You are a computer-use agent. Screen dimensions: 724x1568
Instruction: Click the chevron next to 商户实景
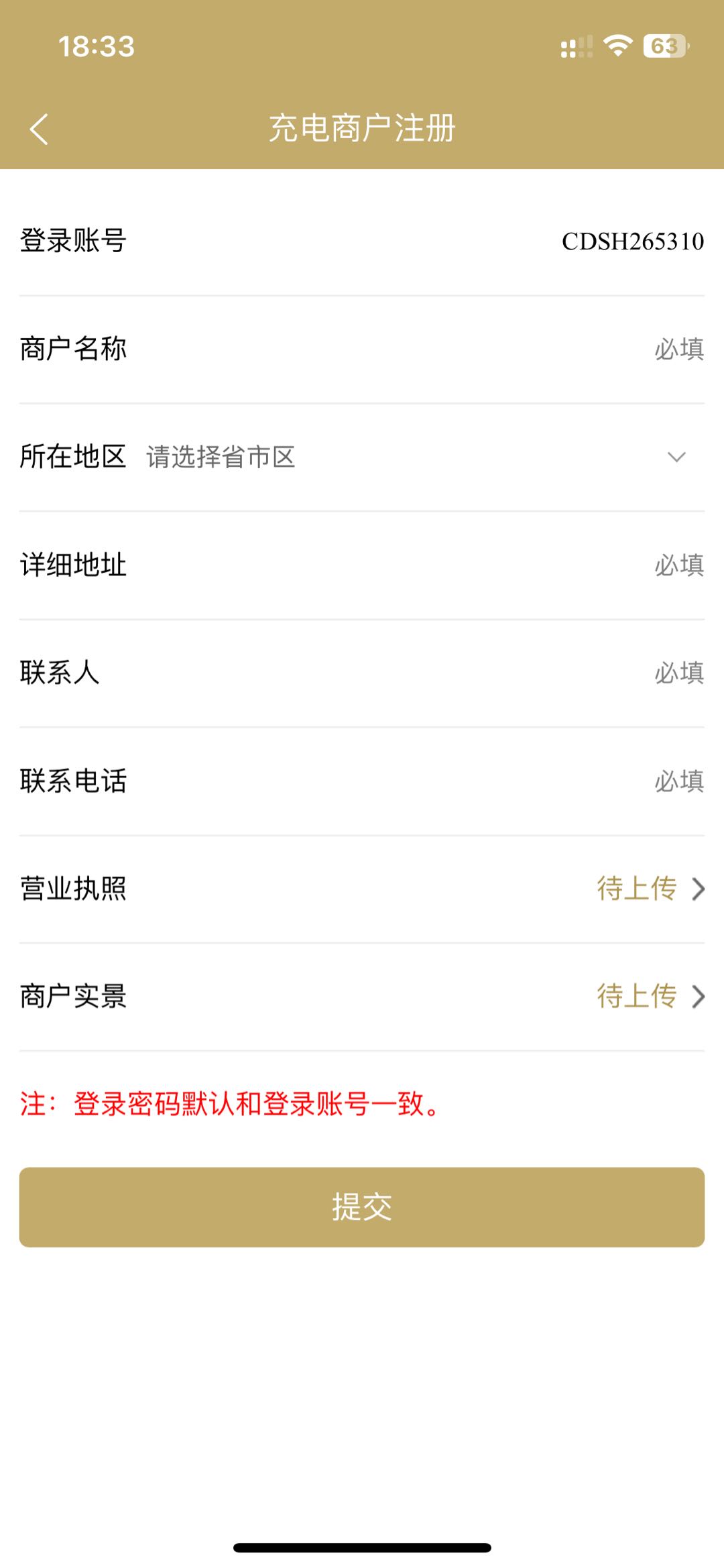(x=699, y=998)
